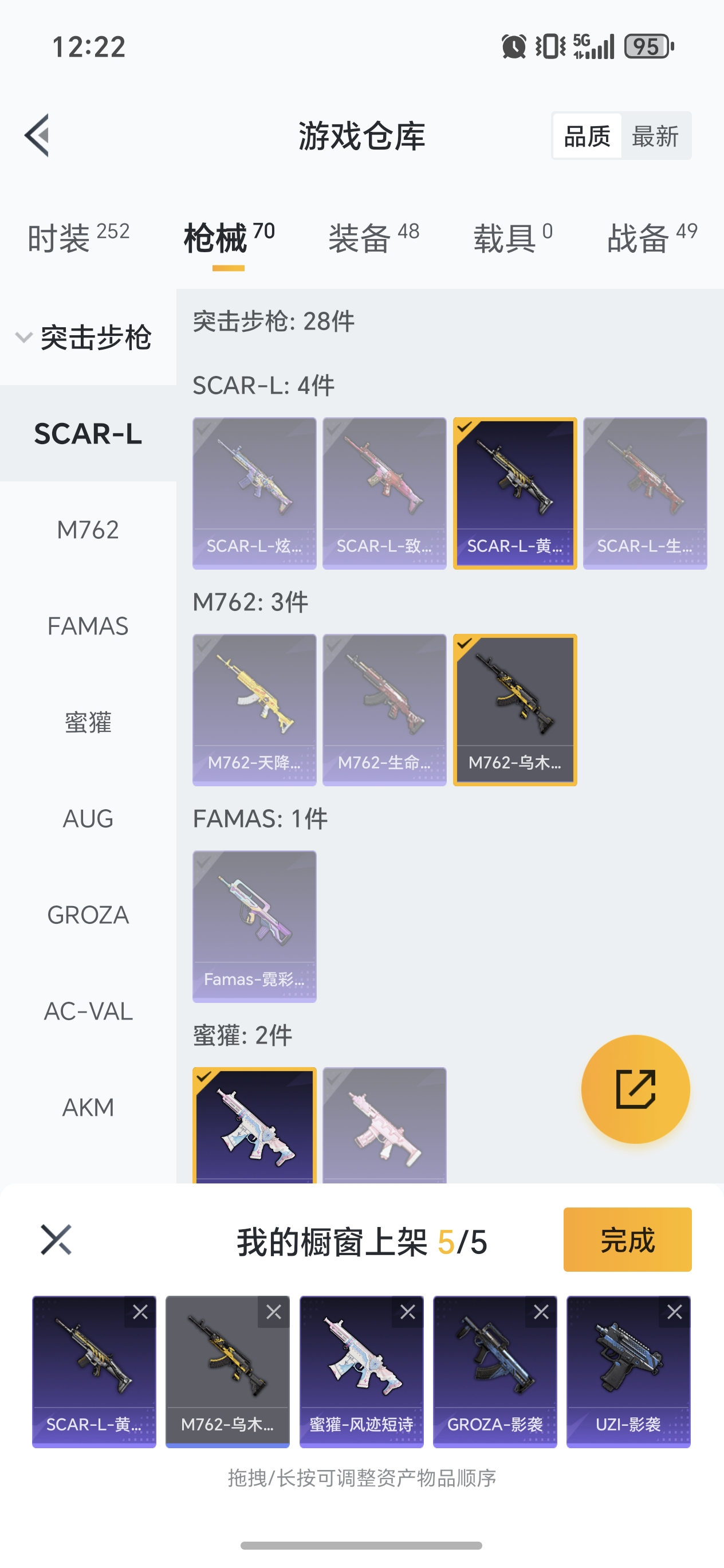Select M762 in the side list
The image size is (724, 1568).
point(88,530)
